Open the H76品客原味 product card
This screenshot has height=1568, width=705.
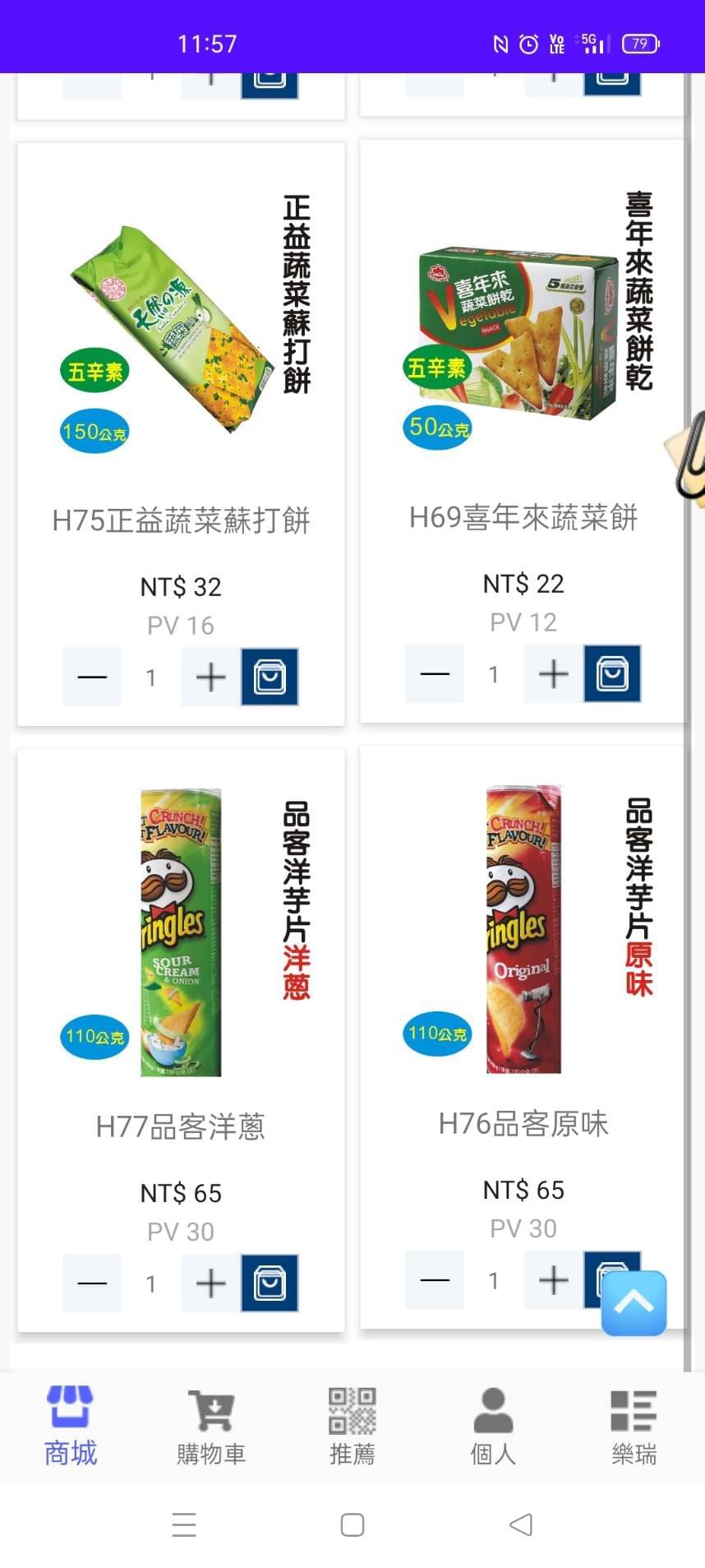point(523,1122)
